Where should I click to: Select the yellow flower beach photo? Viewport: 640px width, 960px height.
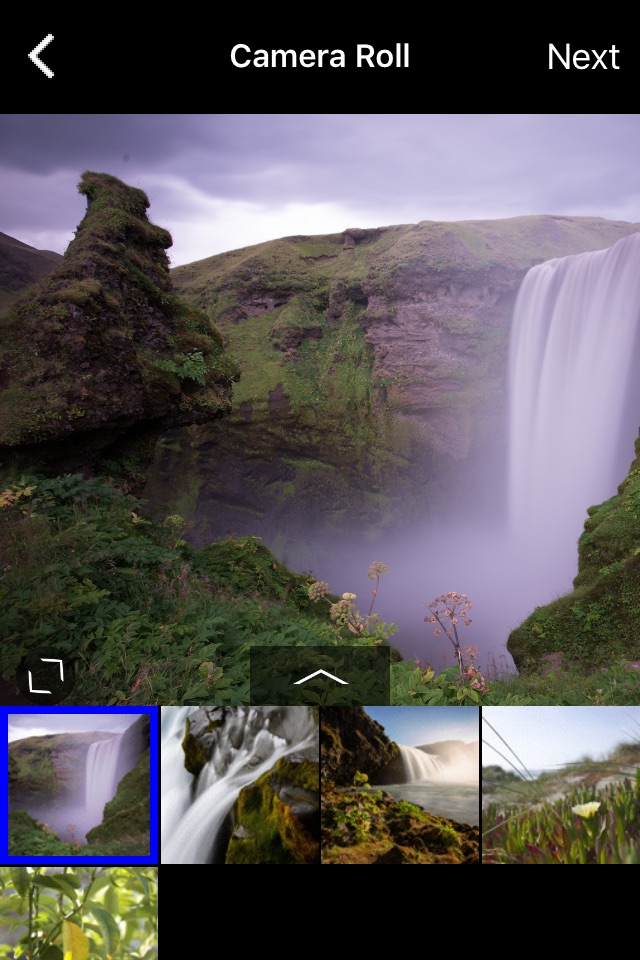click(561, 785)
